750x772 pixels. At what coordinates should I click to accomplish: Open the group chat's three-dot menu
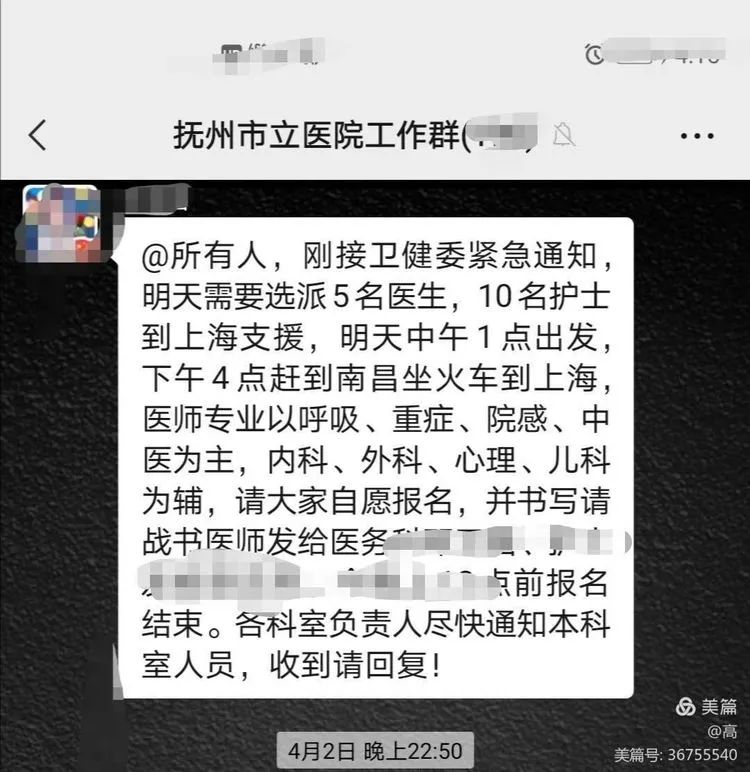pyautogui.click(x=696, y=135)
